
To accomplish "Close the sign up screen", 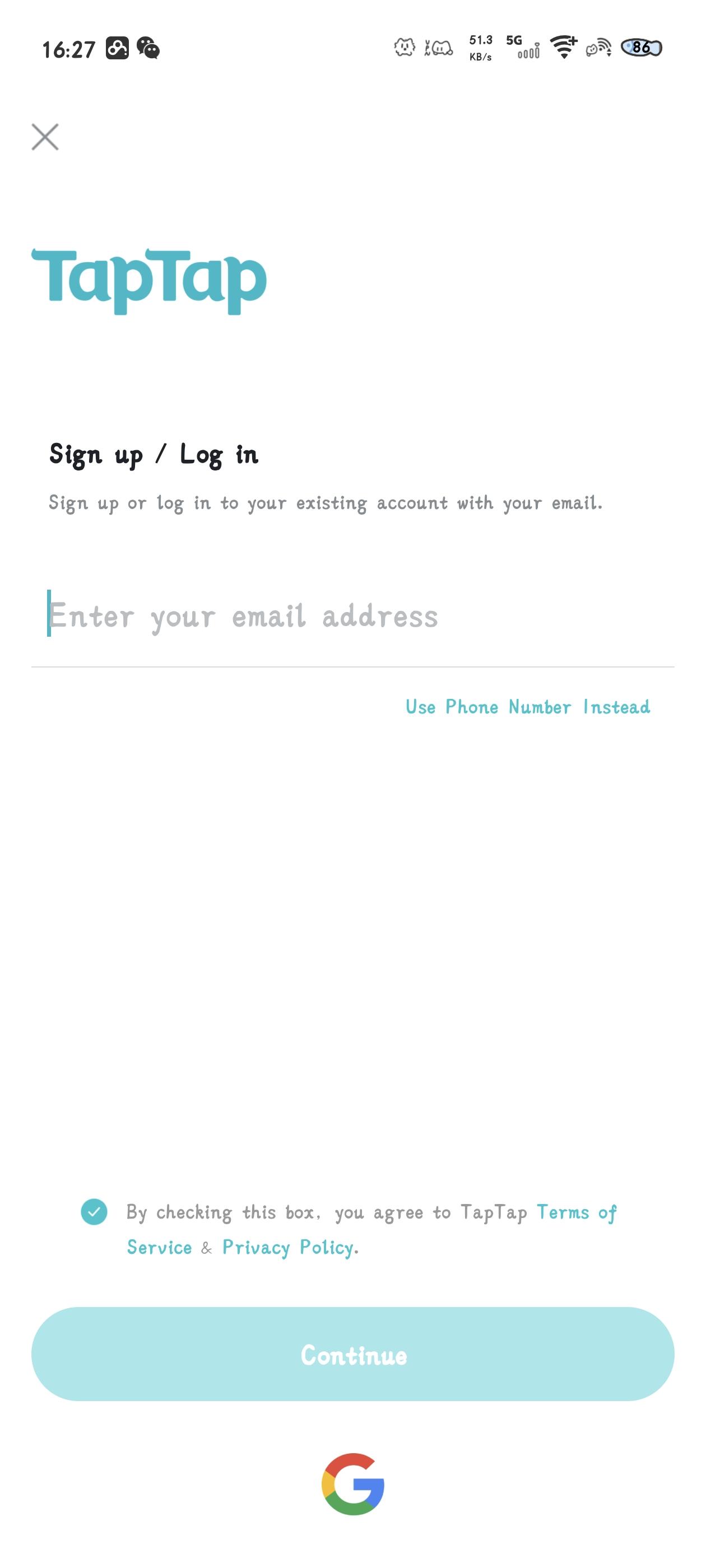I will (45, 136).
